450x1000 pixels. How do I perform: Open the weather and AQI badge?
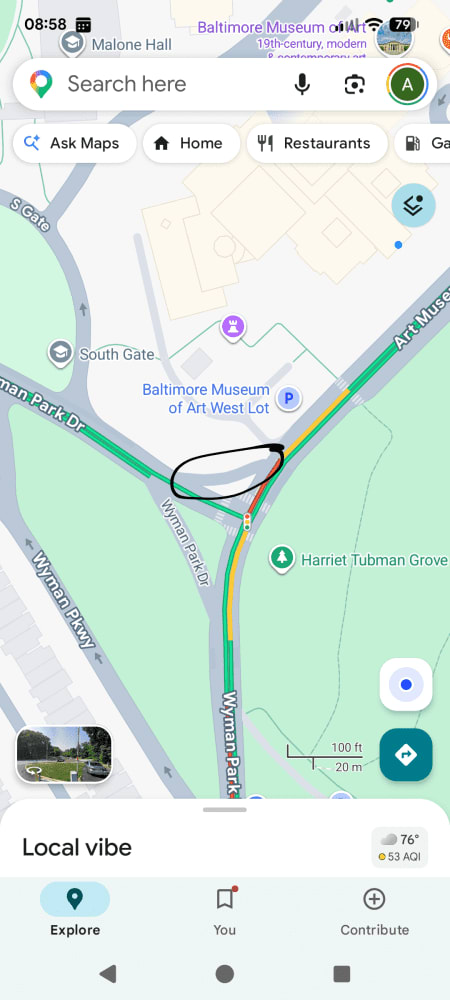pos(400,848)
